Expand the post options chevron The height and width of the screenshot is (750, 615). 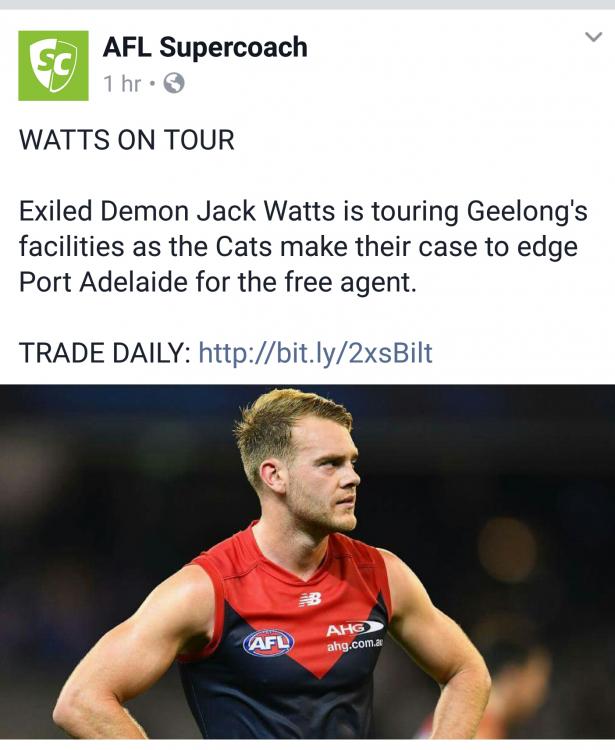click(592, 38)
